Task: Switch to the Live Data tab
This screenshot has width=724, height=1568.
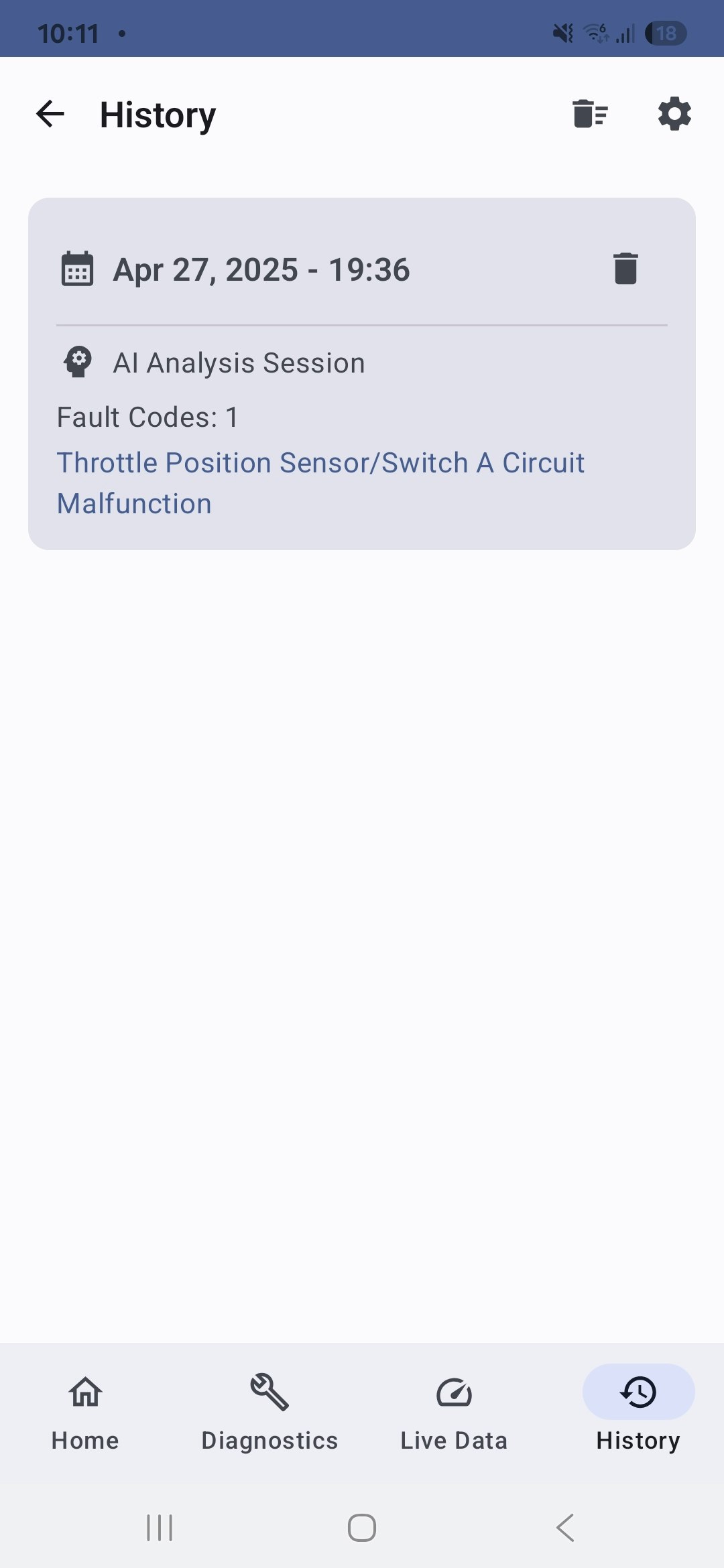Action: (x=454, y=1411)
